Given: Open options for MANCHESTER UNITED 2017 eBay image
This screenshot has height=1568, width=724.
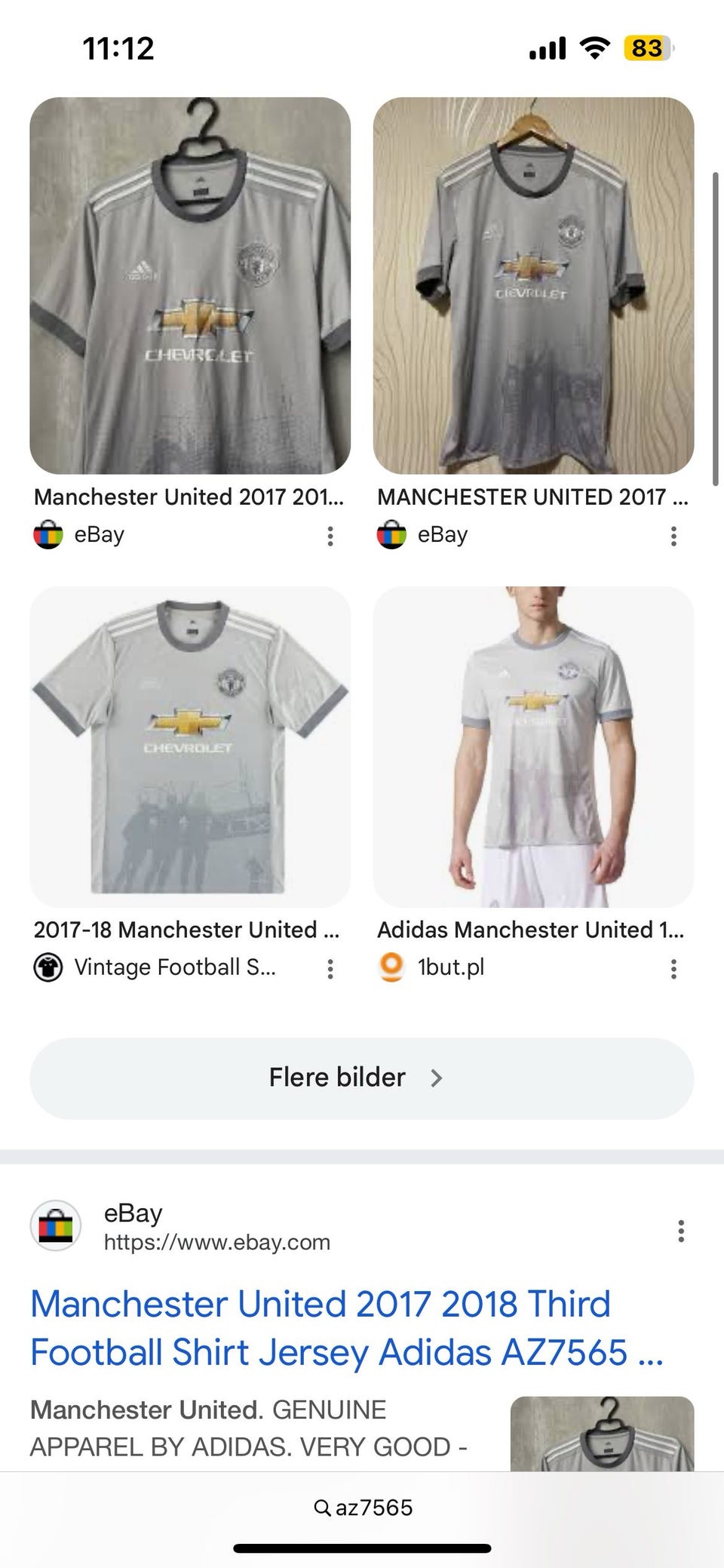Looking at the screenshot, I should 673,537.
